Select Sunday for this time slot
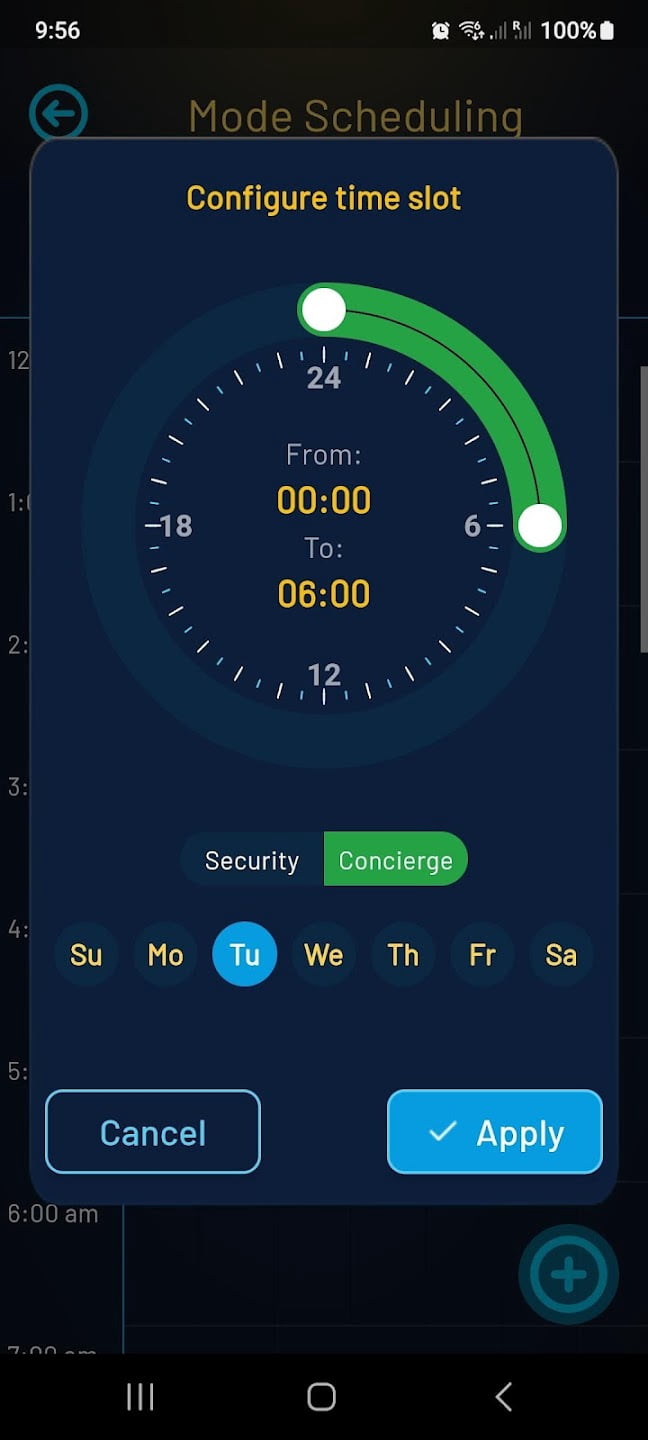This screenshot has height=1440, width=648. tap(86, 955)
